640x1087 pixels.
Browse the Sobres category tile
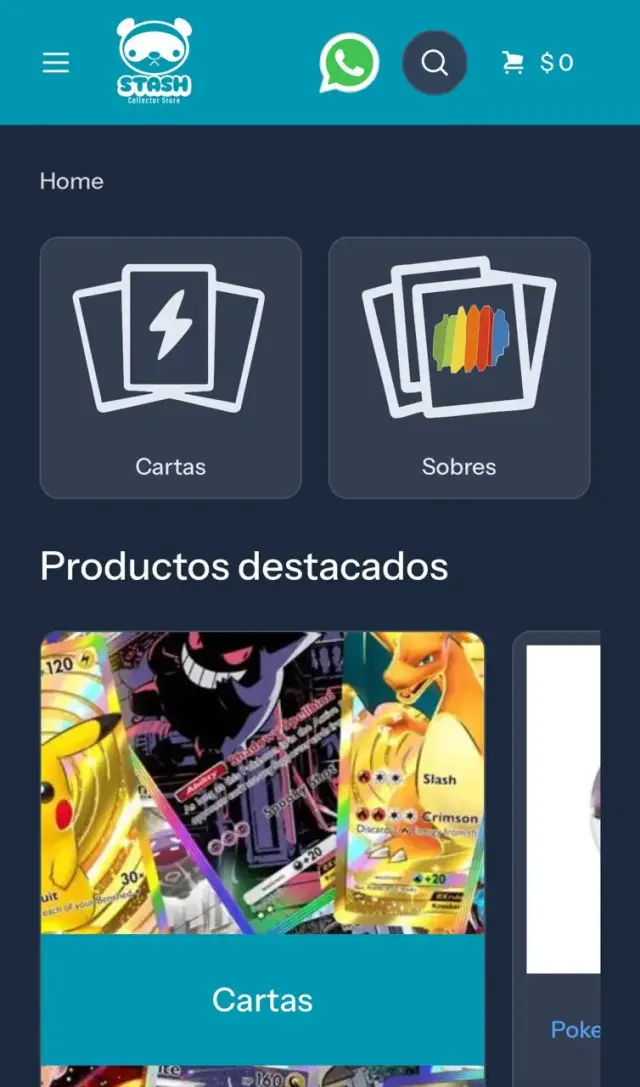click(x=459, y=367)
